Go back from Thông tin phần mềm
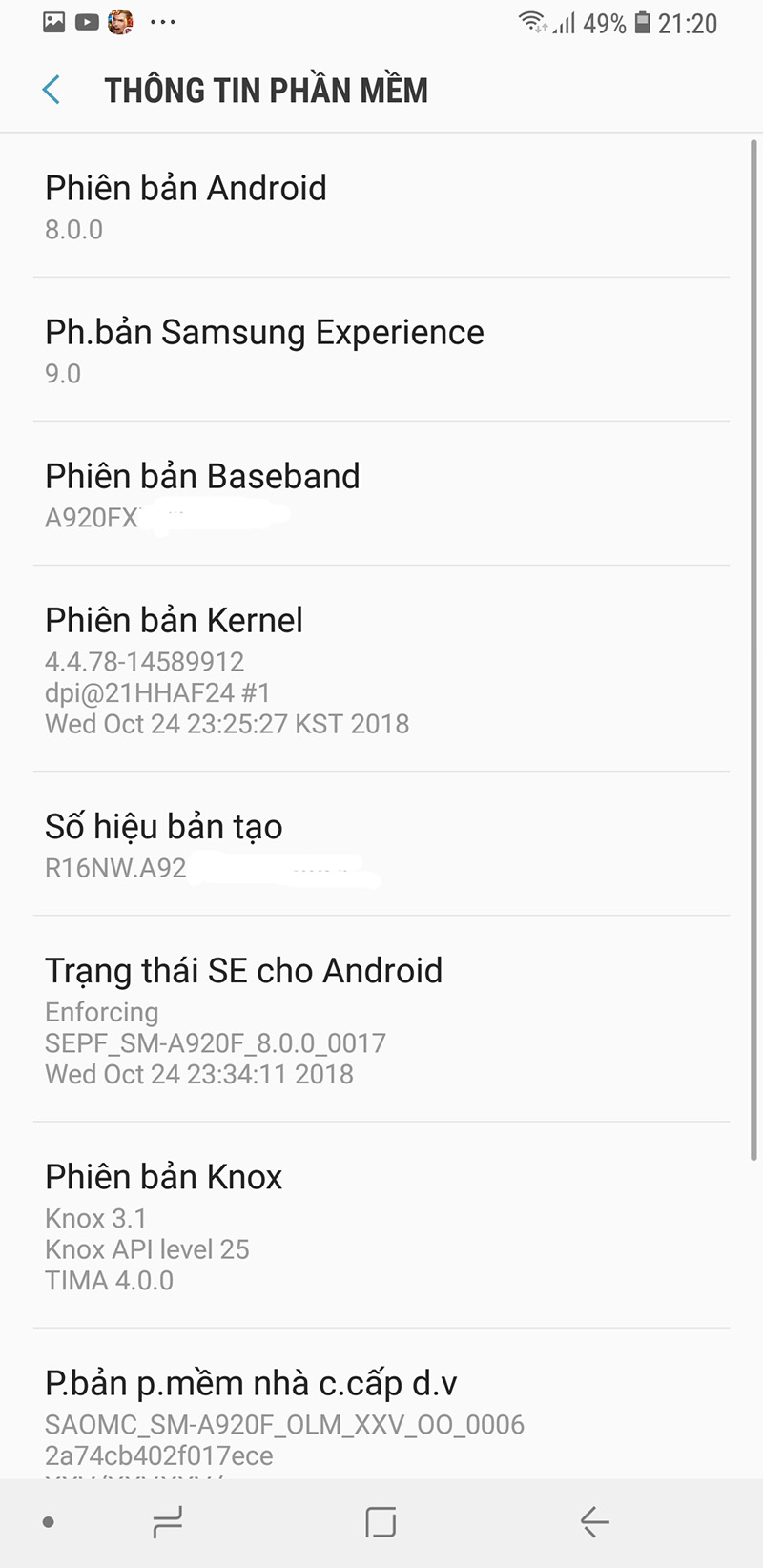The image size is (763, 1568). coord(52,91)
